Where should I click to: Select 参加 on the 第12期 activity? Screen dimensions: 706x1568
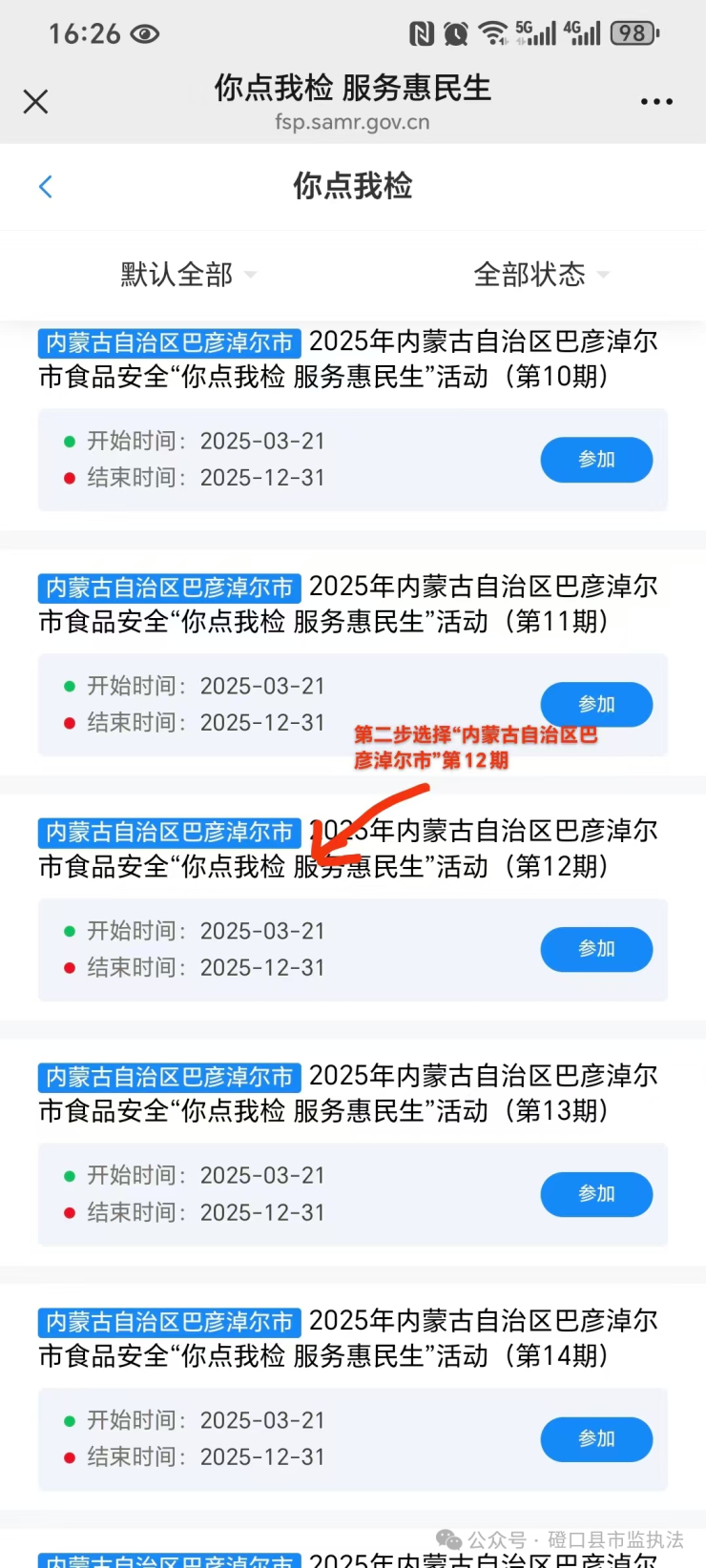pyautogui.click(x=596, y=949)
